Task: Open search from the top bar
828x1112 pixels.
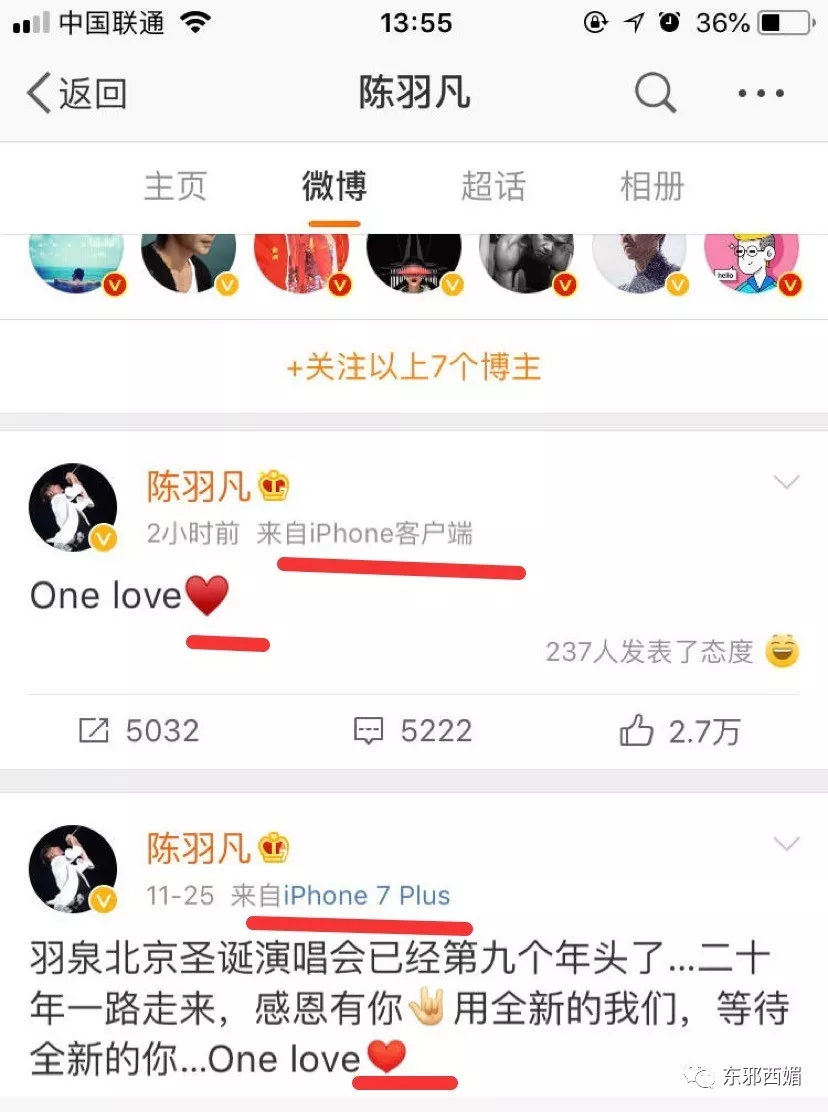Action: point(655,94)
